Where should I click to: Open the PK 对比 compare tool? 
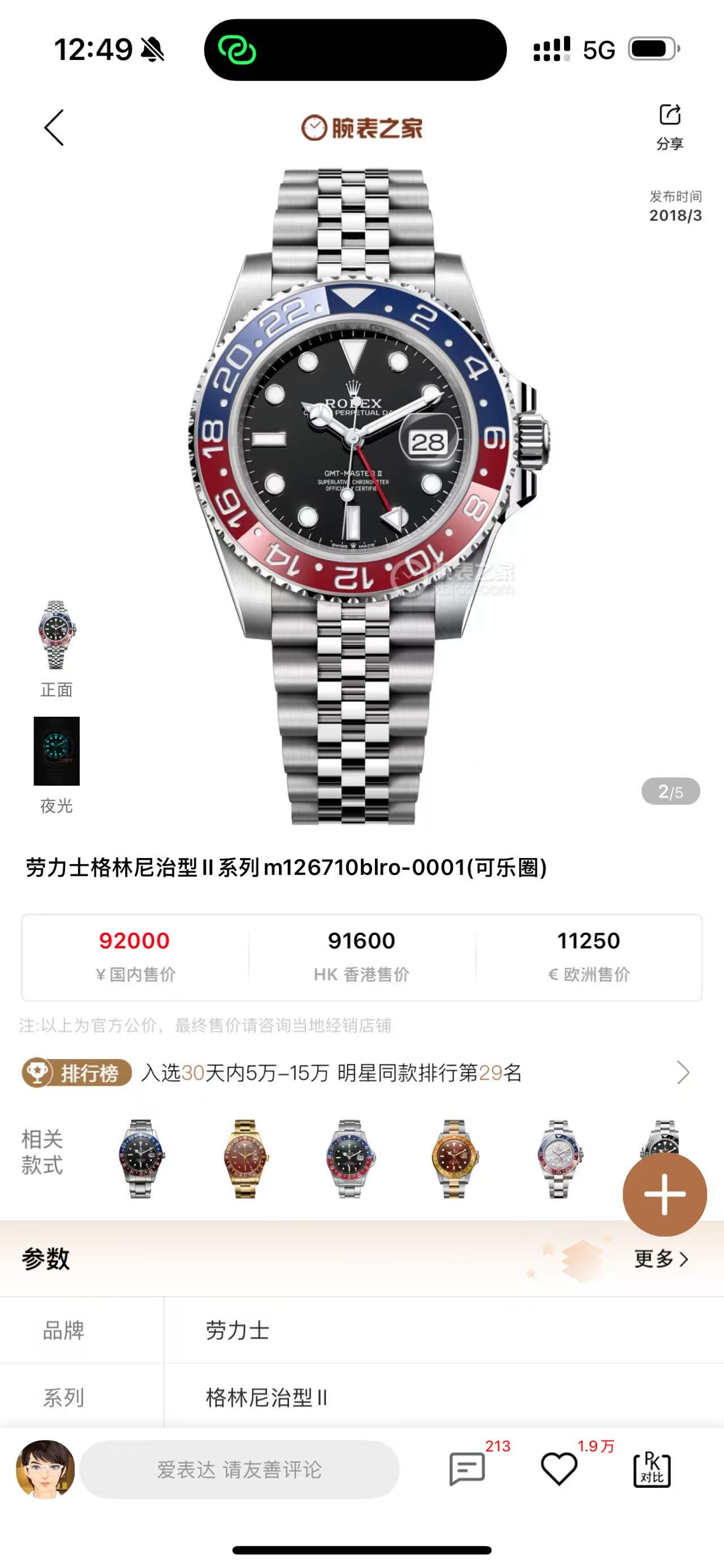coord(652,1470)
